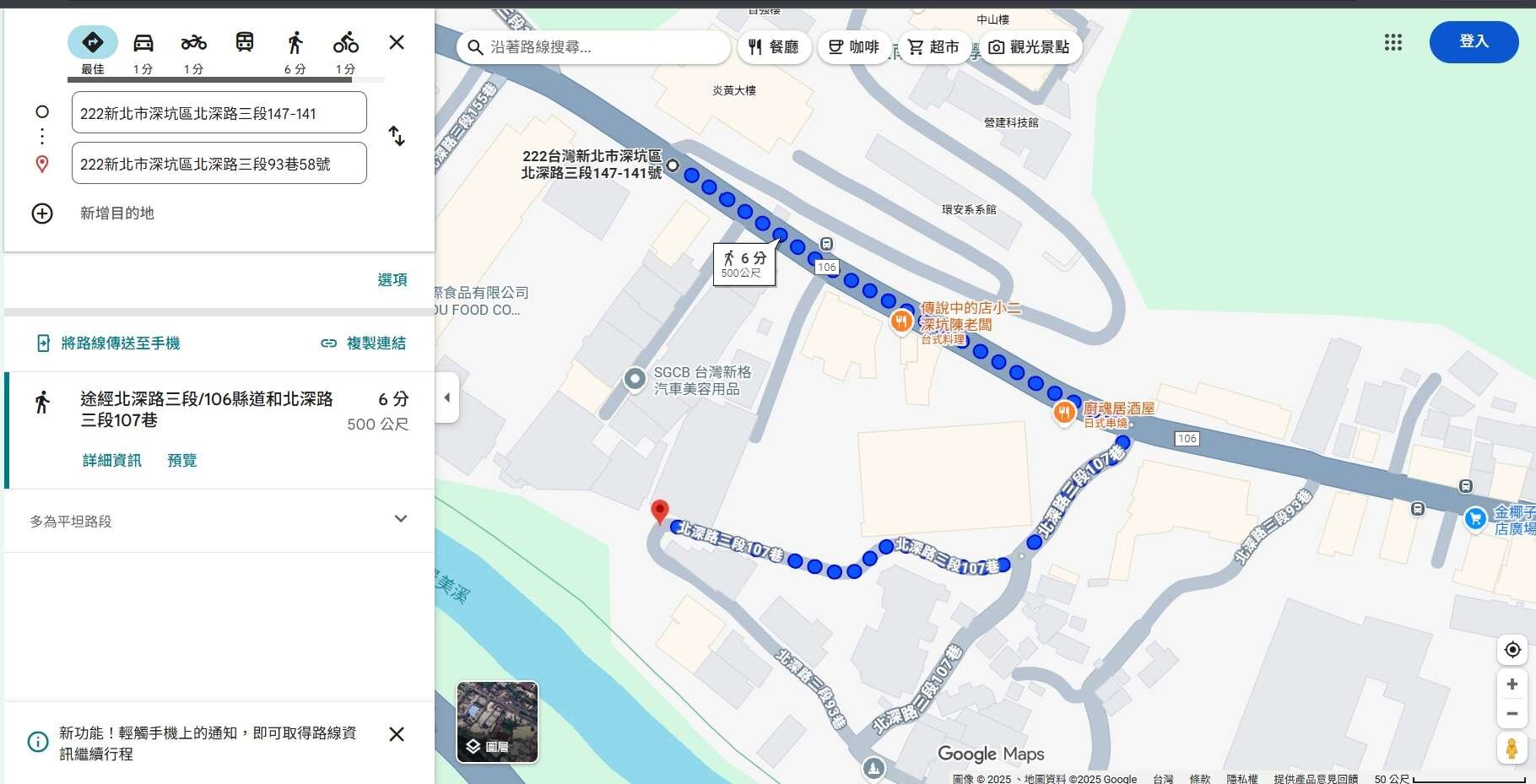Viewport: 1536px width, 784px height.
Task: Sign in with the 登入 button
Action: tap(1474, 41)
